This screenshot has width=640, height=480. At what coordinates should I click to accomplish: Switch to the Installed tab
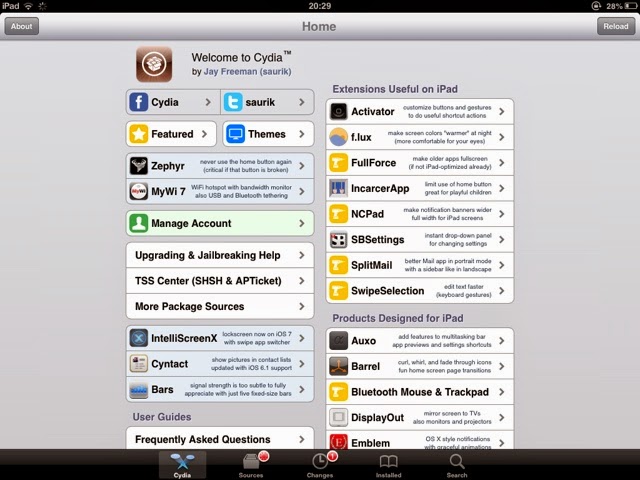tap(388, 464)
